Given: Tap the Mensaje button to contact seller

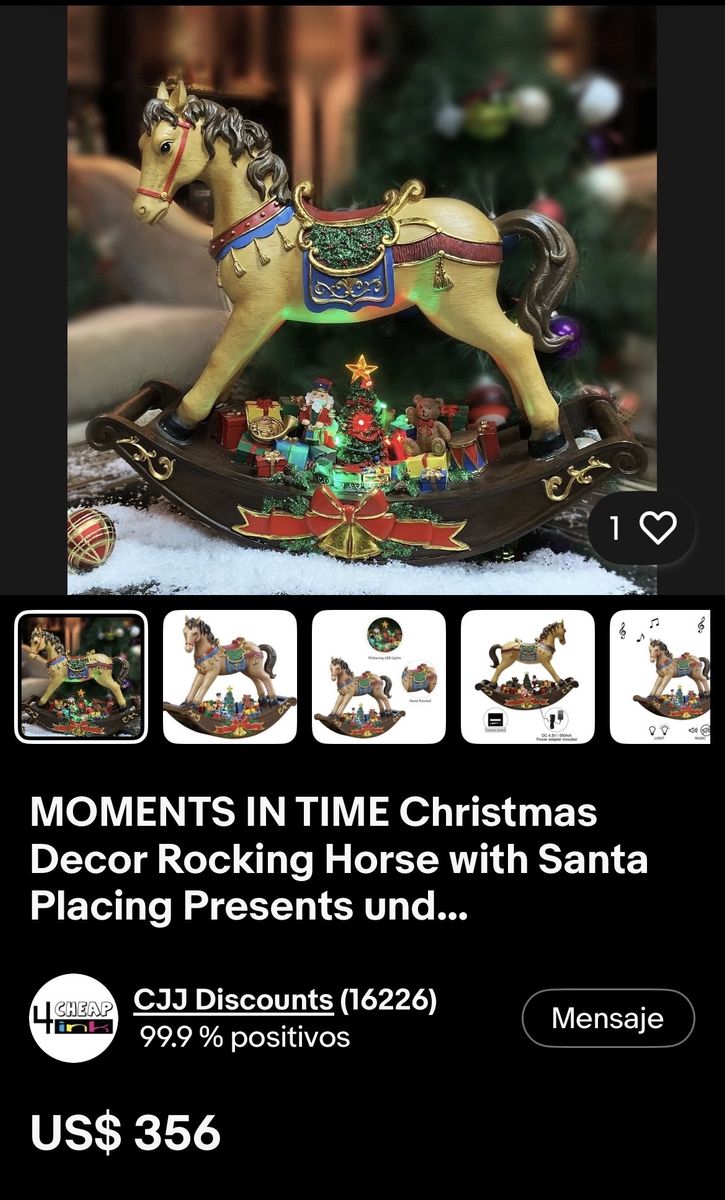Looking at the screenshot, I should point(608,1018).
